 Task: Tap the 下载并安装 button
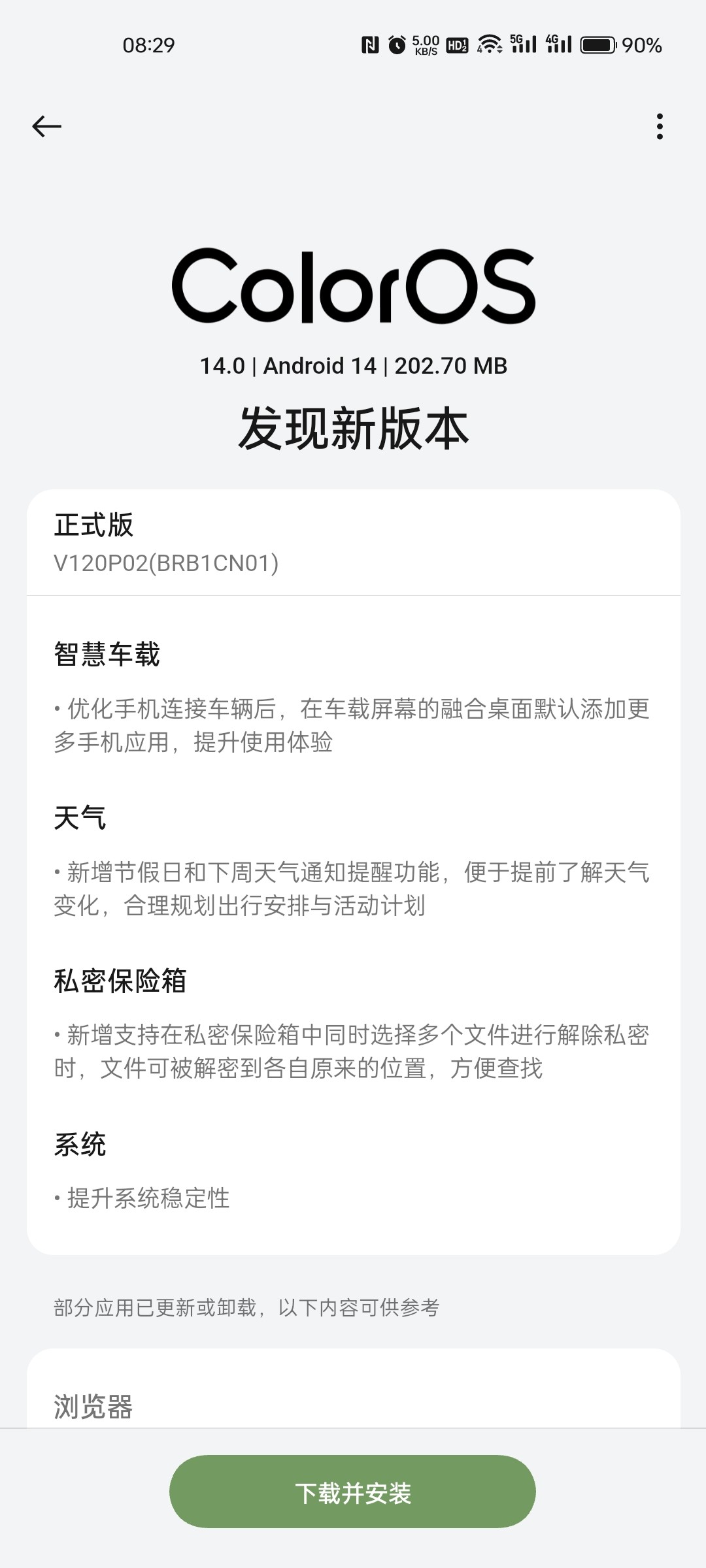(x=352, y=1492)
